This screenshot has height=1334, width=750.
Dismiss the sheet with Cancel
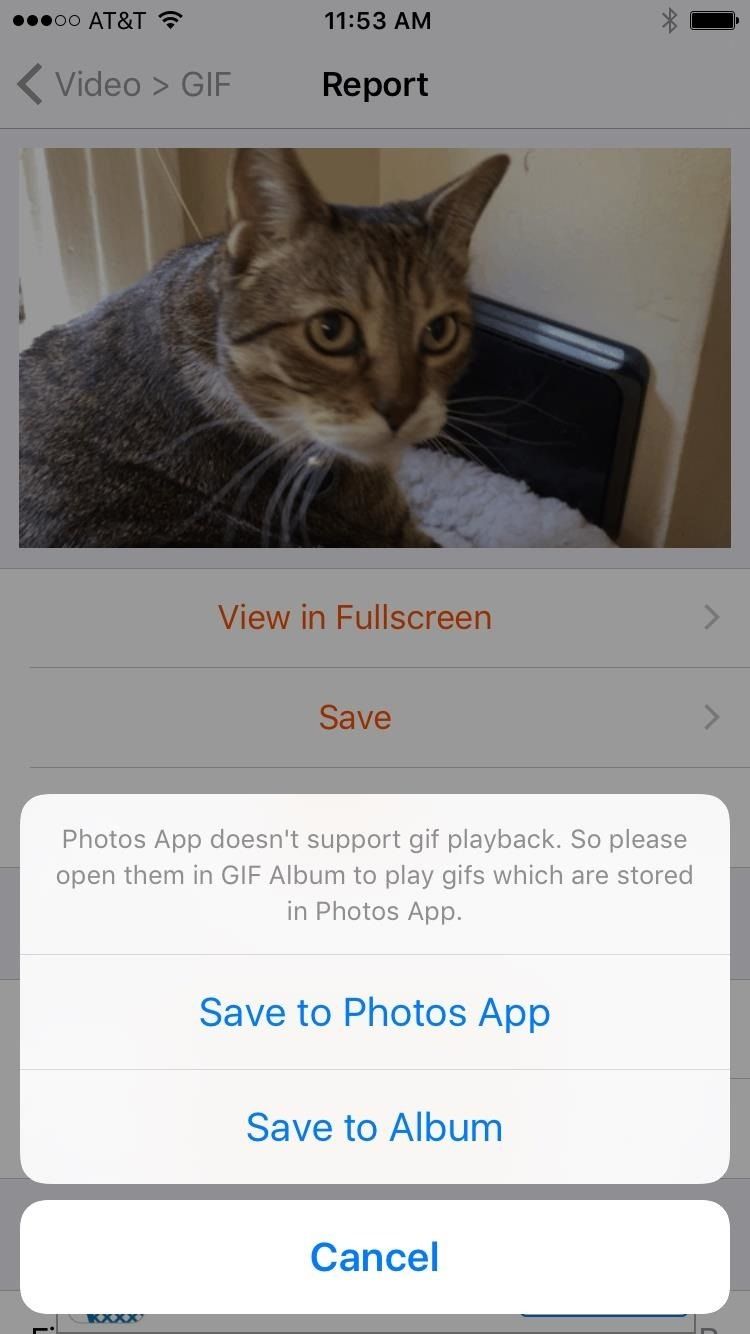[374, 1257]
